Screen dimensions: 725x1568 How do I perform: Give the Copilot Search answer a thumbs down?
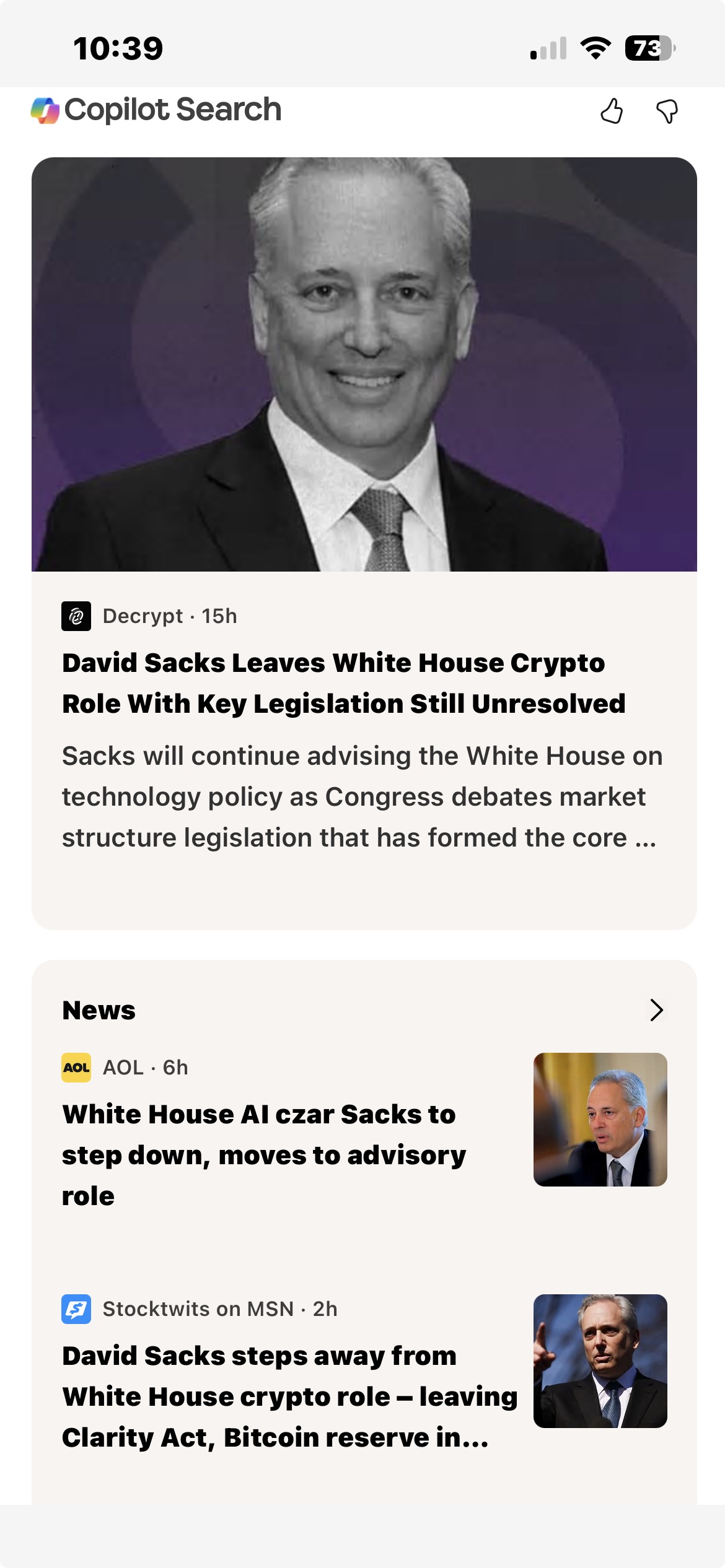click(667, 111)
